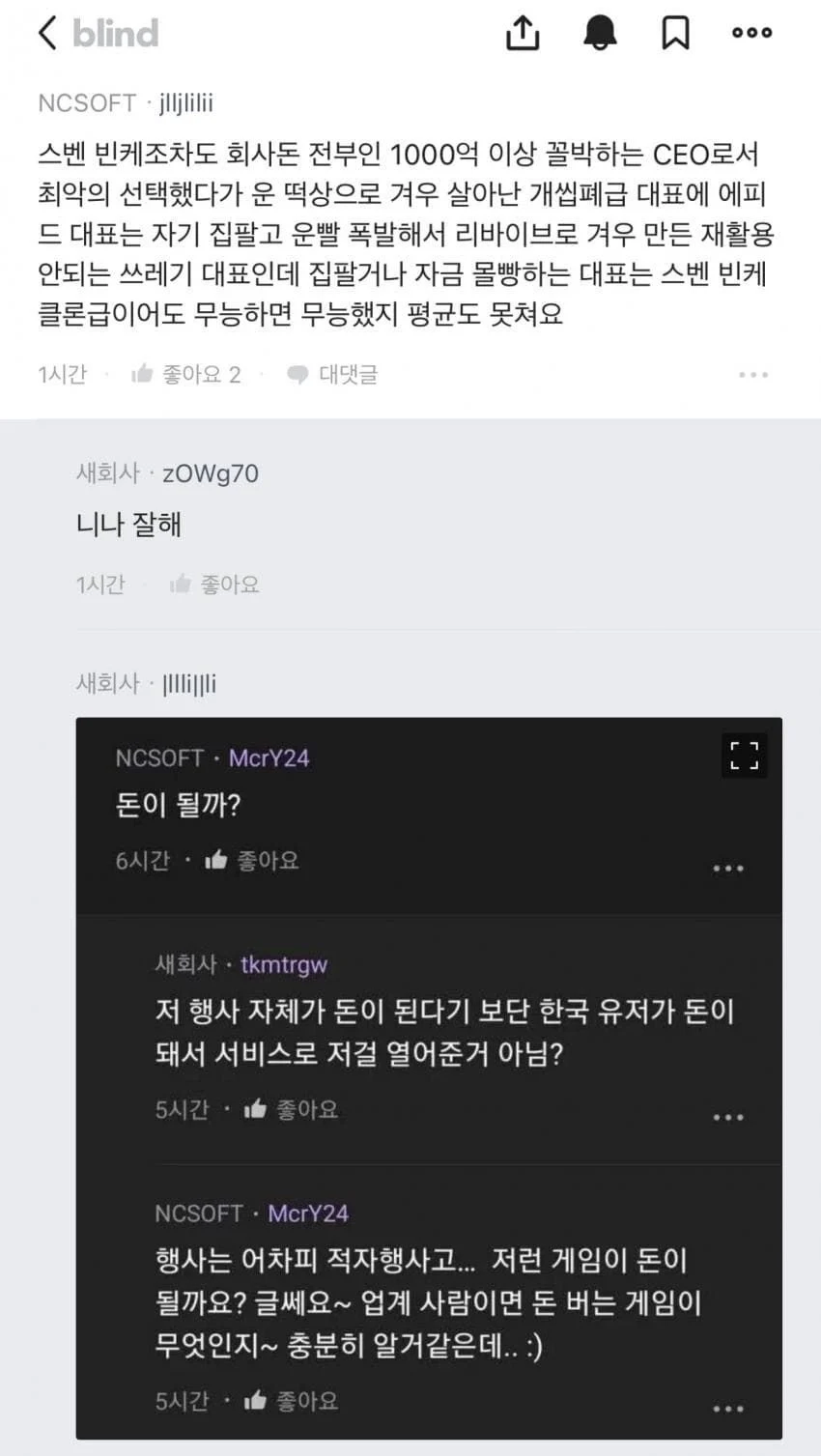Select the NCSOFT company label on the post
Screen dimensions: 821x1456
coord(86,102)
